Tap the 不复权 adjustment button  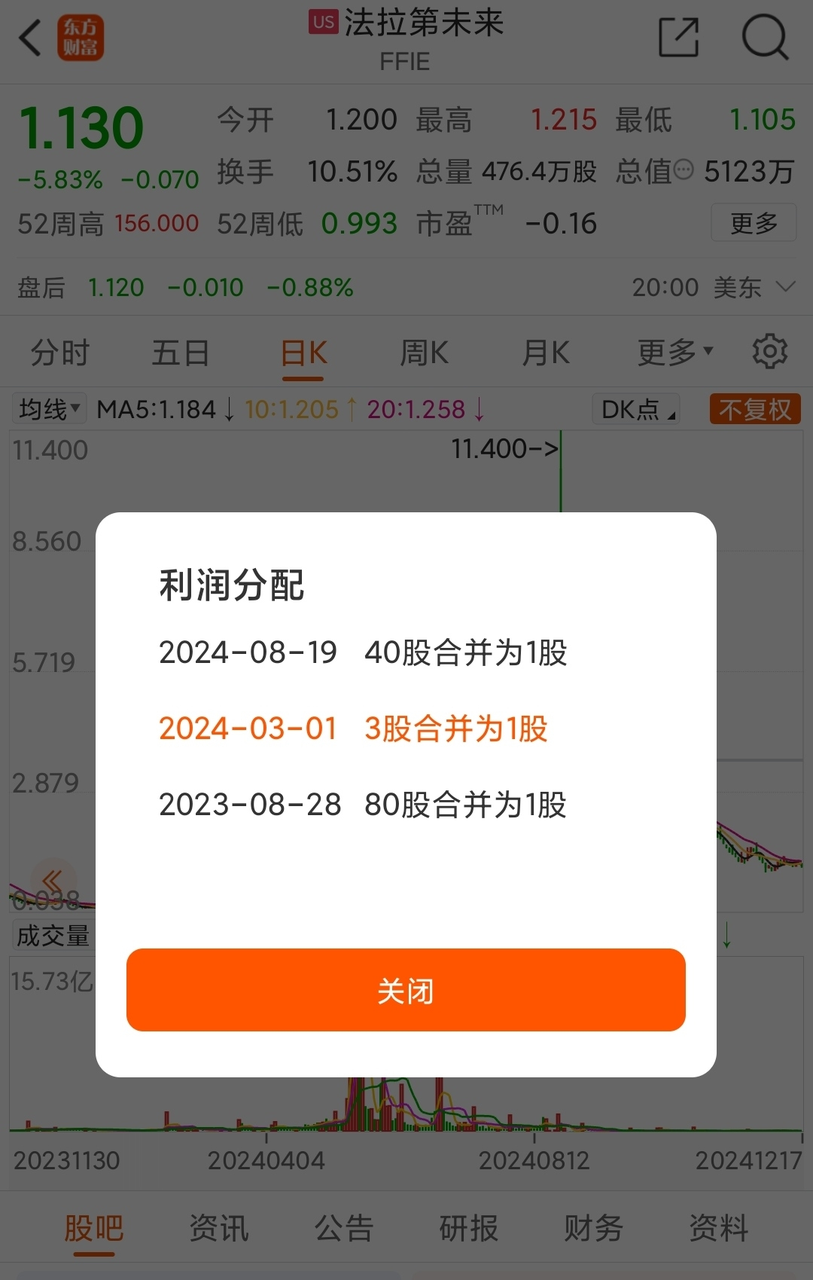coord(755,409)
